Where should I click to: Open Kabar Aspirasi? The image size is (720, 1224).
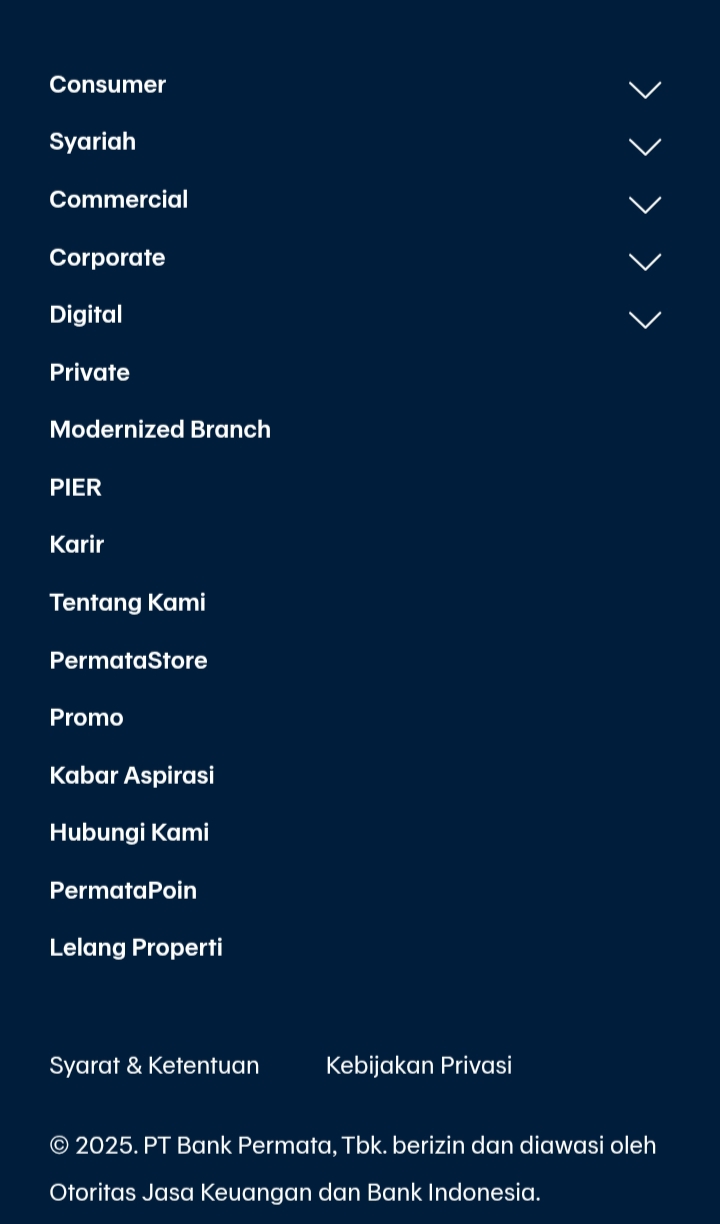132,775
